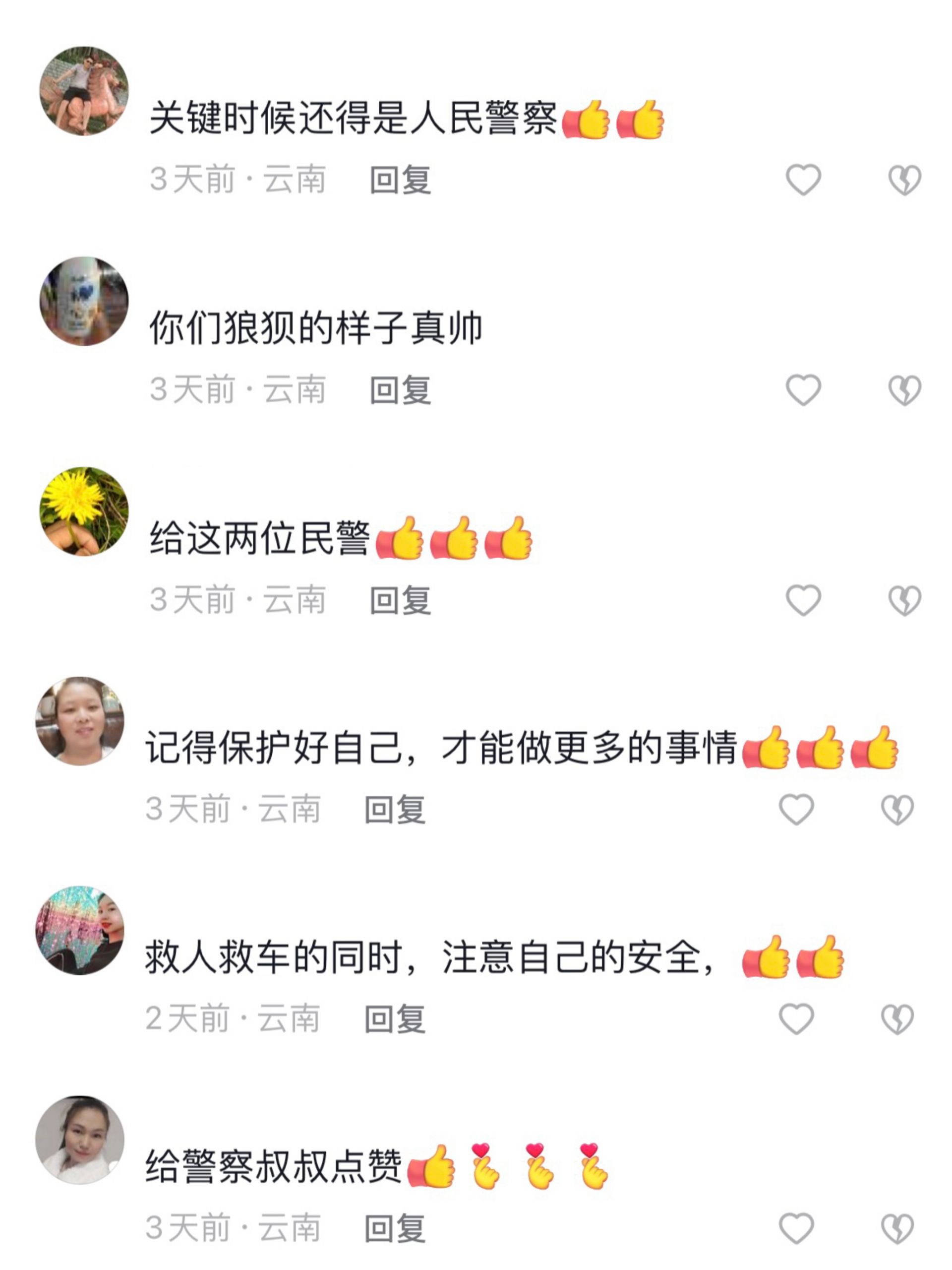
Task: Dislike the comment 关键时候还得是人民警察
Action: (904, 180)
